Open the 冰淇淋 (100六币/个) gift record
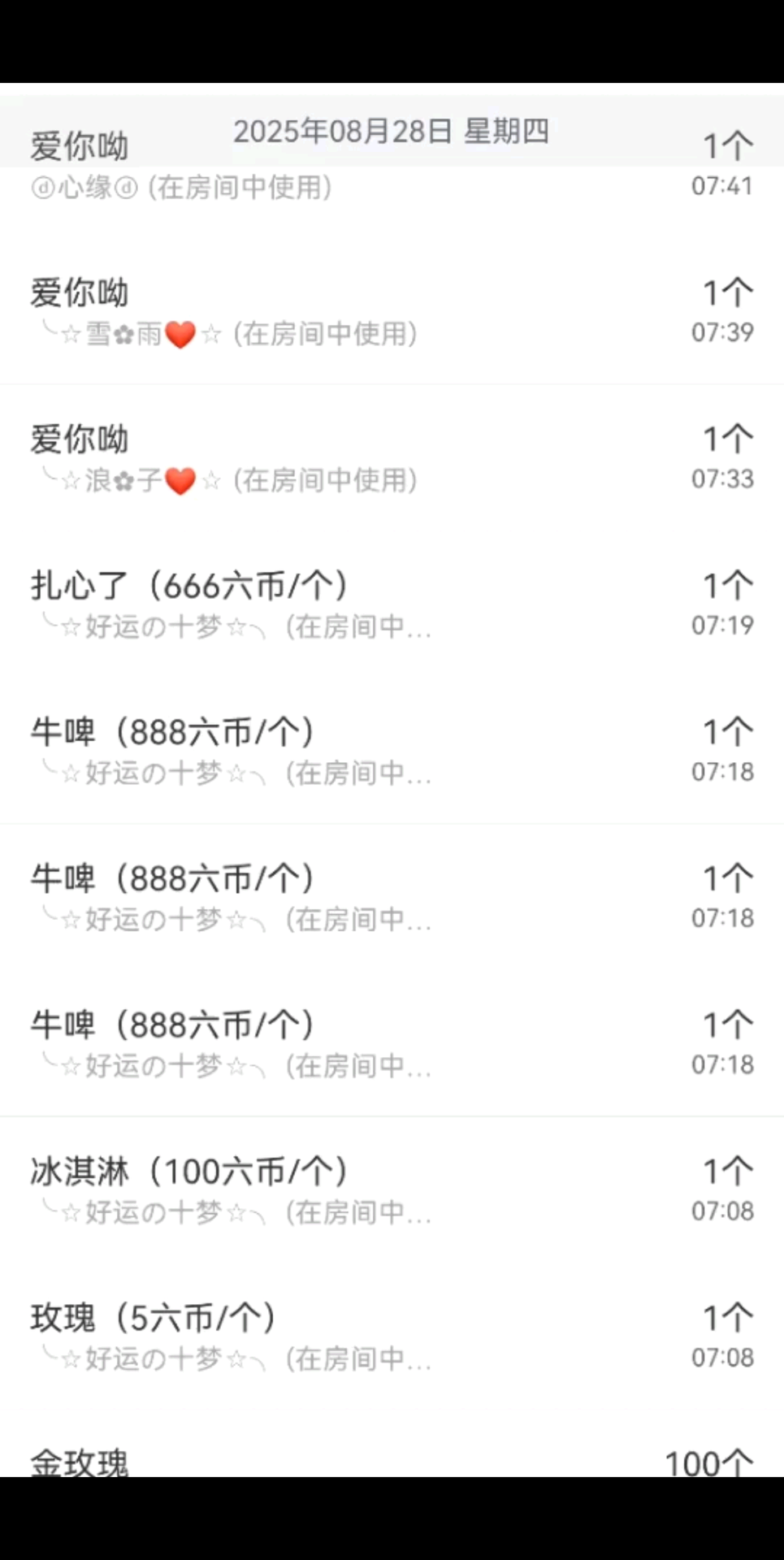This screenshot has width=784, height=1560. point(390,1190)
